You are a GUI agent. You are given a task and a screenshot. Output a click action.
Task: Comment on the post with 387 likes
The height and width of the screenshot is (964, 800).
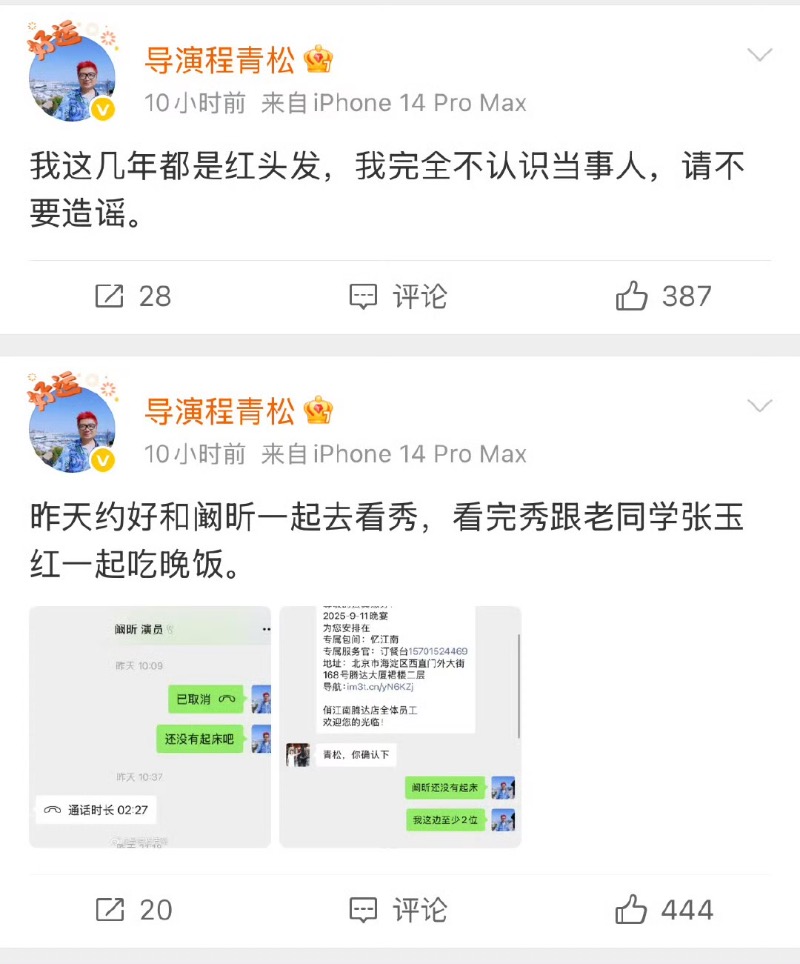tap(398, 296)
